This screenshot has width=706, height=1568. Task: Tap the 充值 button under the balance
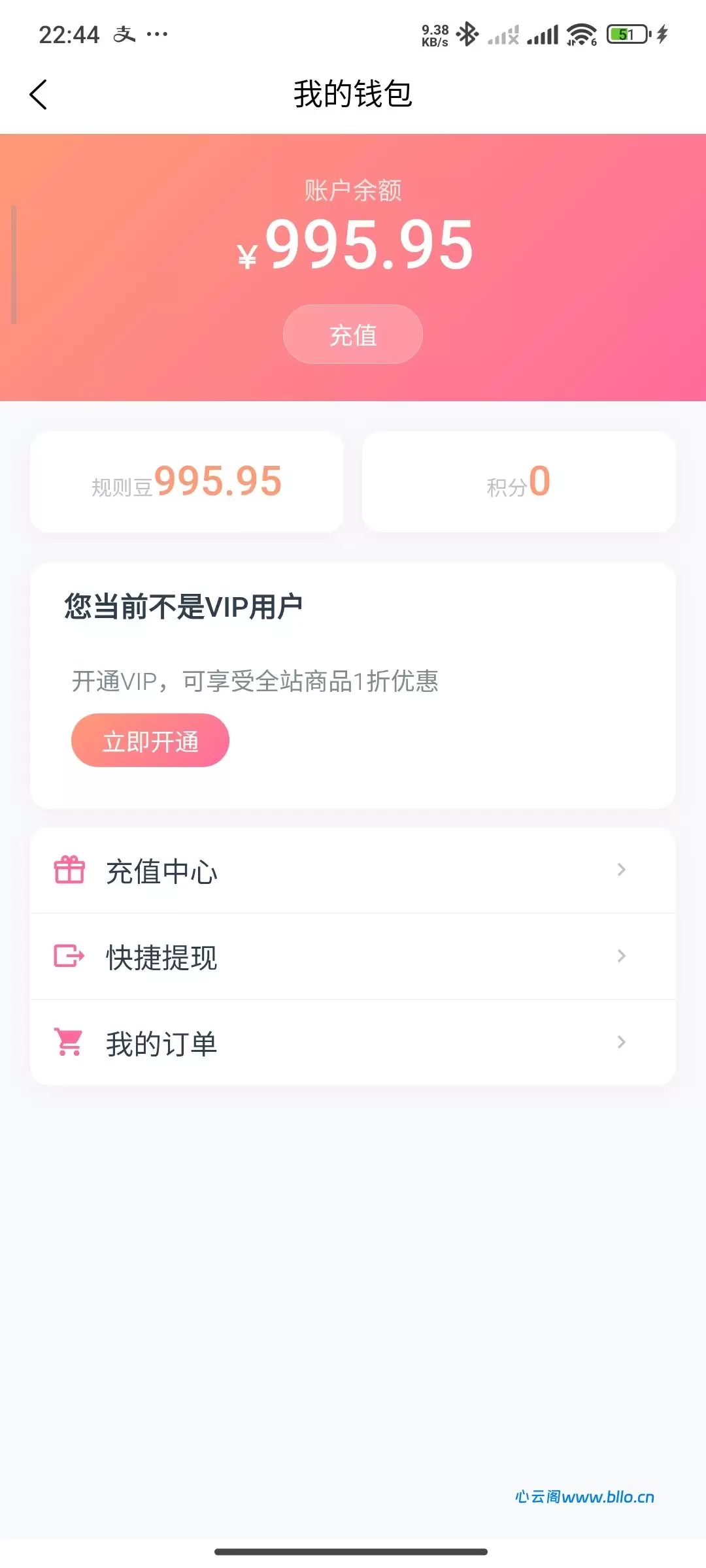pyautogui.click(x=353, y=335)
